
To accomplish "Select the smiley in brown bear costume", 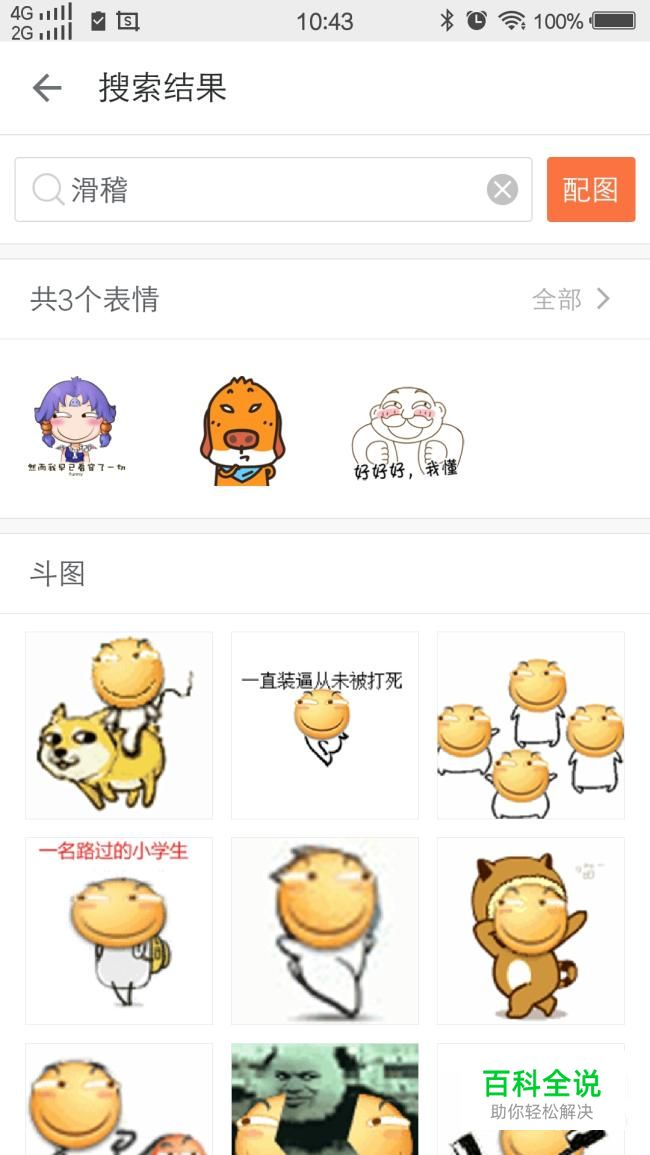I will pyautogui.click(x=531, y=931).
